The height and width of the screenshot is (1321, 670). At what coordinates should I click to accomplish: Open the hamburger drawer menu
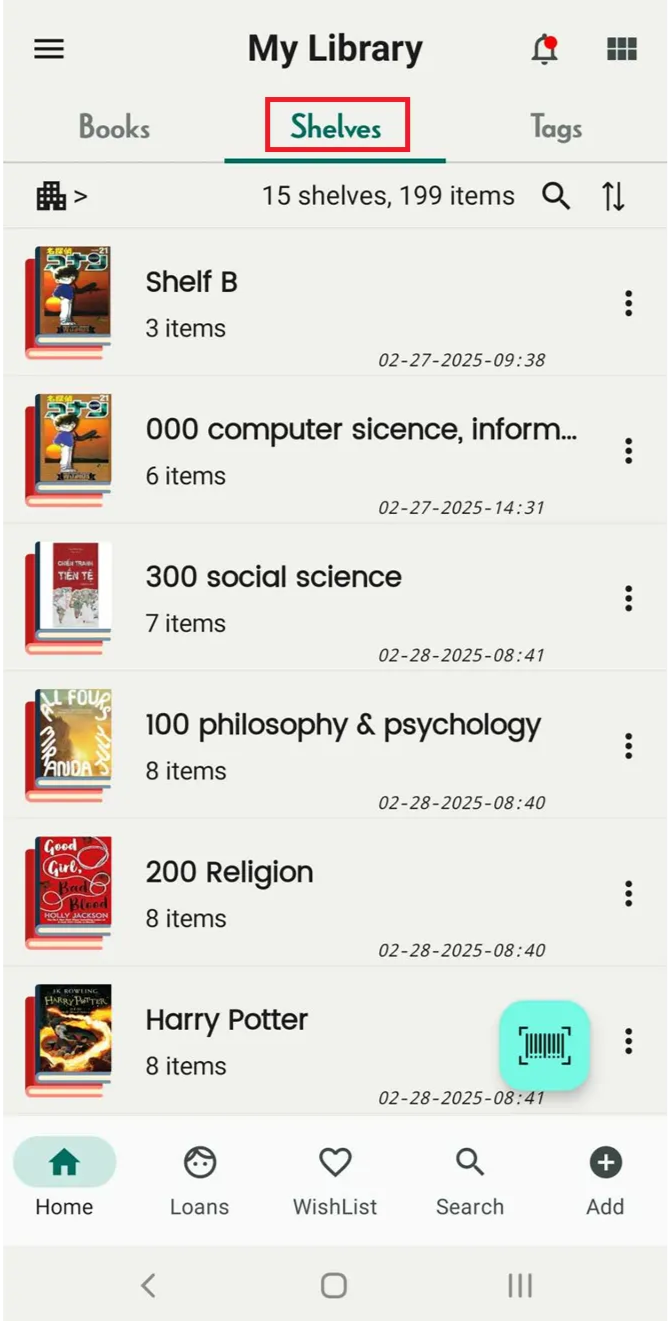(x=49, y=49)
